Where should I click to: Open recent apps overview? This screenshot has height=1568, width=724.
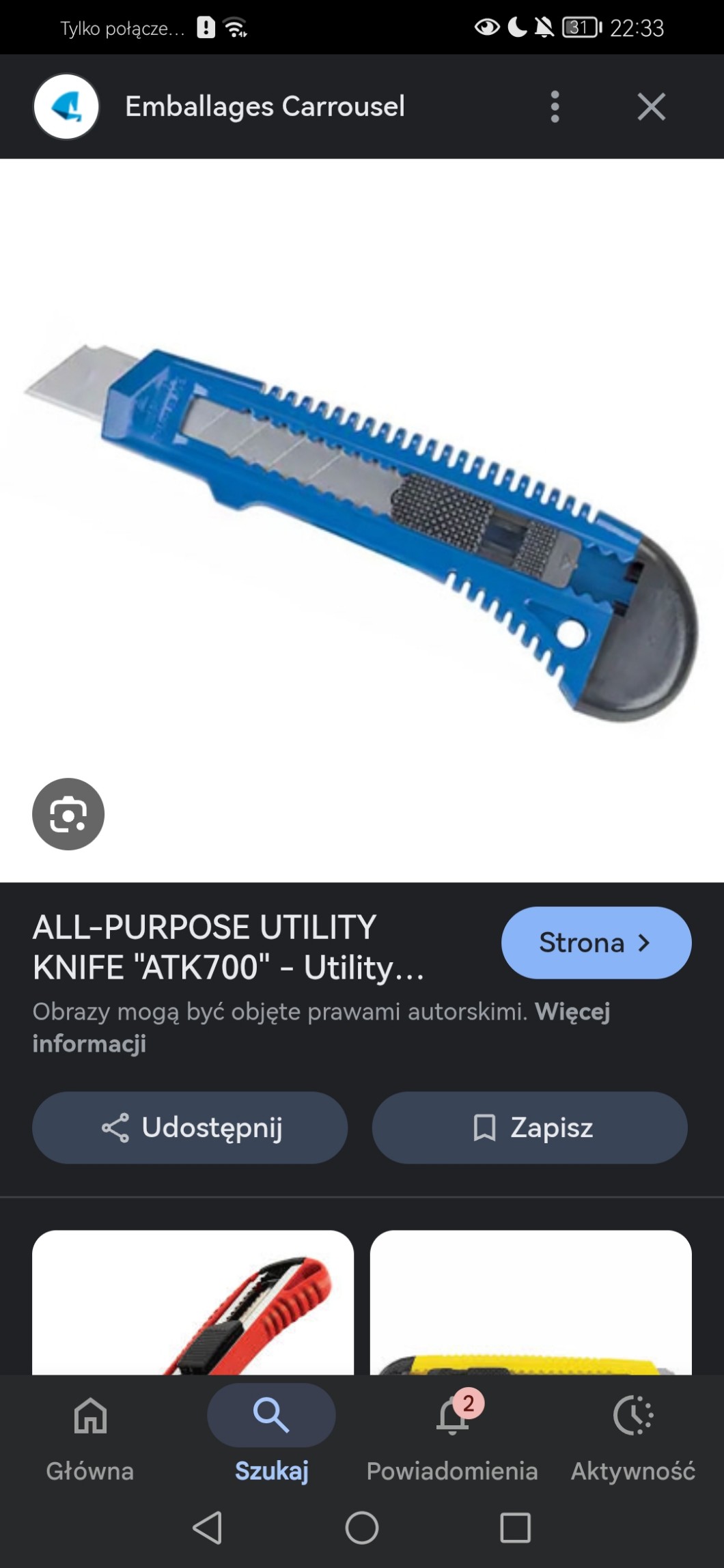pyautogui.click(x=515, y=1528)
